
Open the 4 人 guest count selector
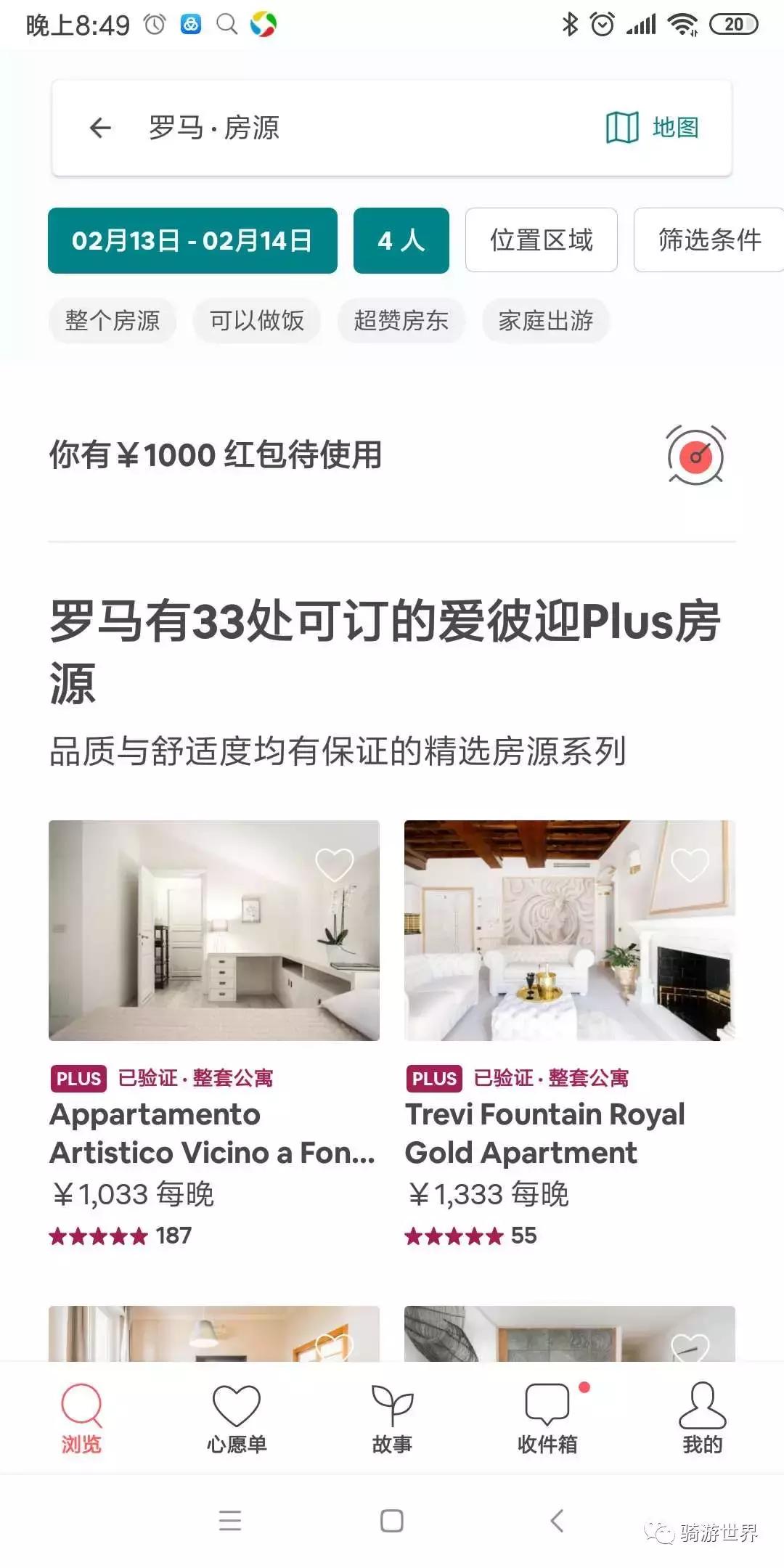(x=400, y=240)
